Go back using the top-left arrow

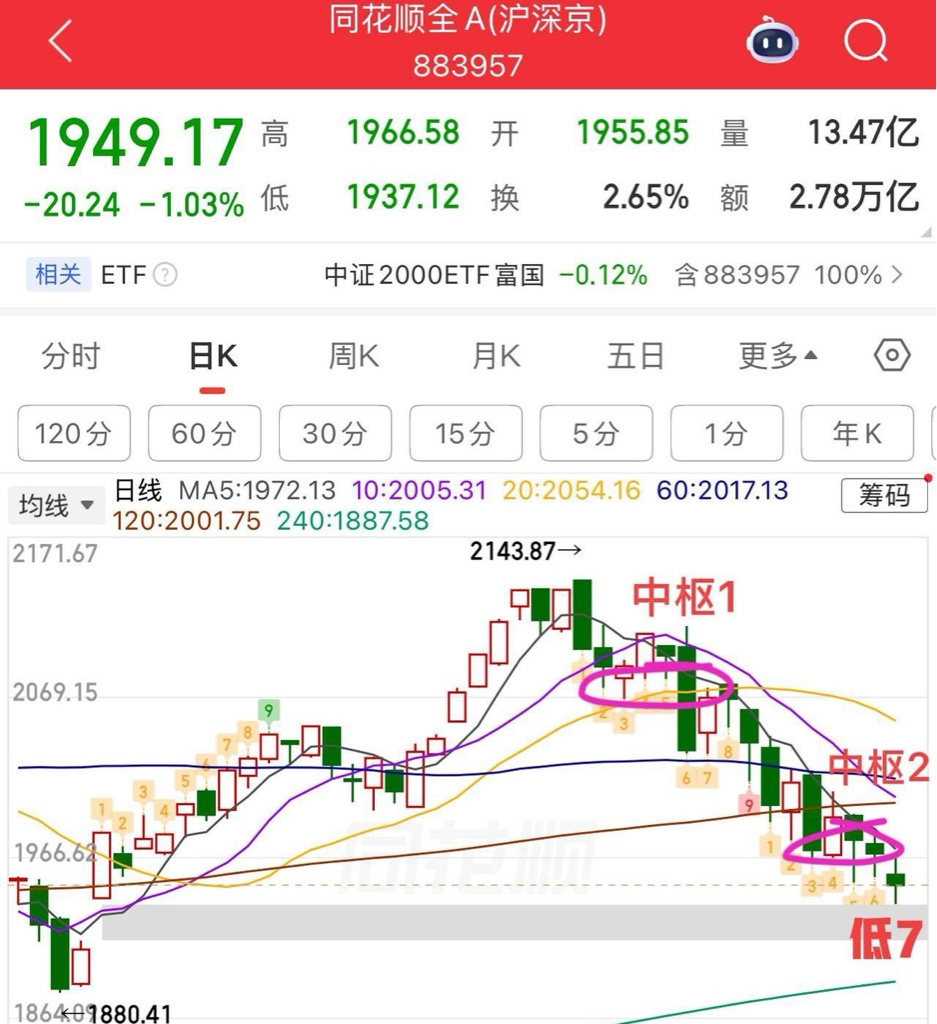[60, 40]
